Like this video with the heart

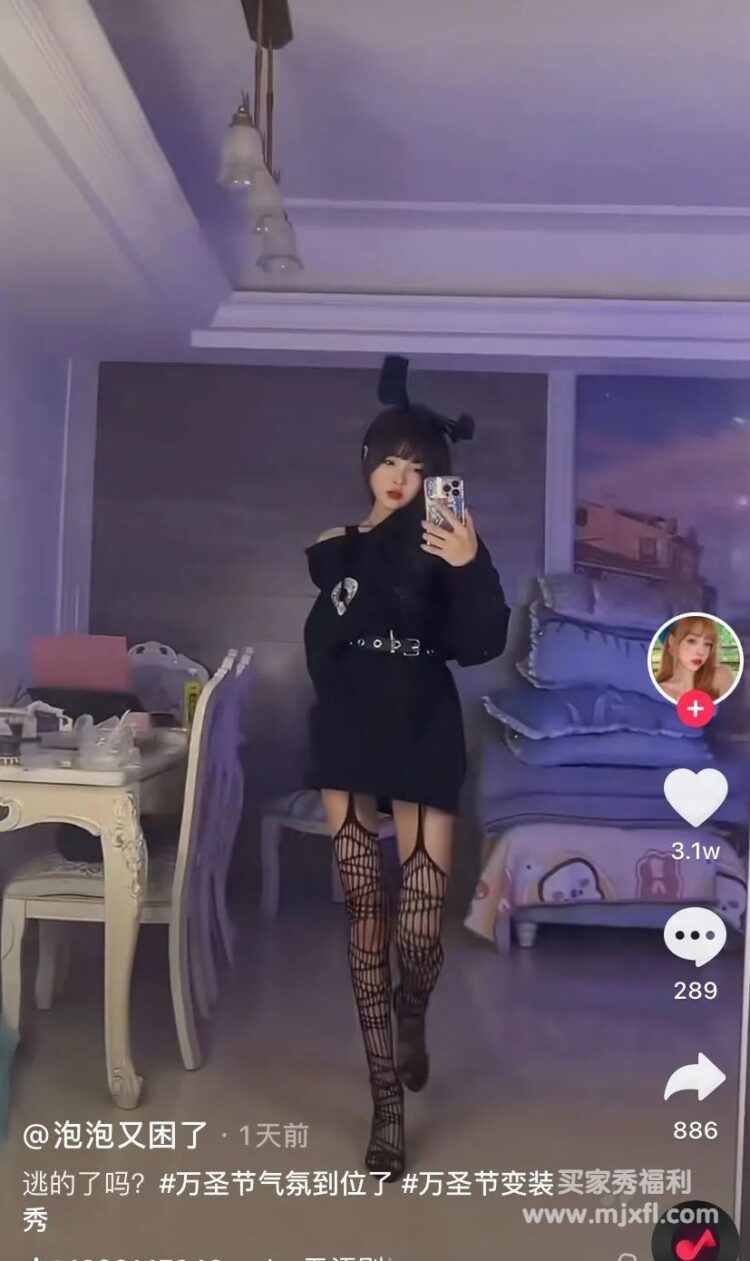point(695,797)
